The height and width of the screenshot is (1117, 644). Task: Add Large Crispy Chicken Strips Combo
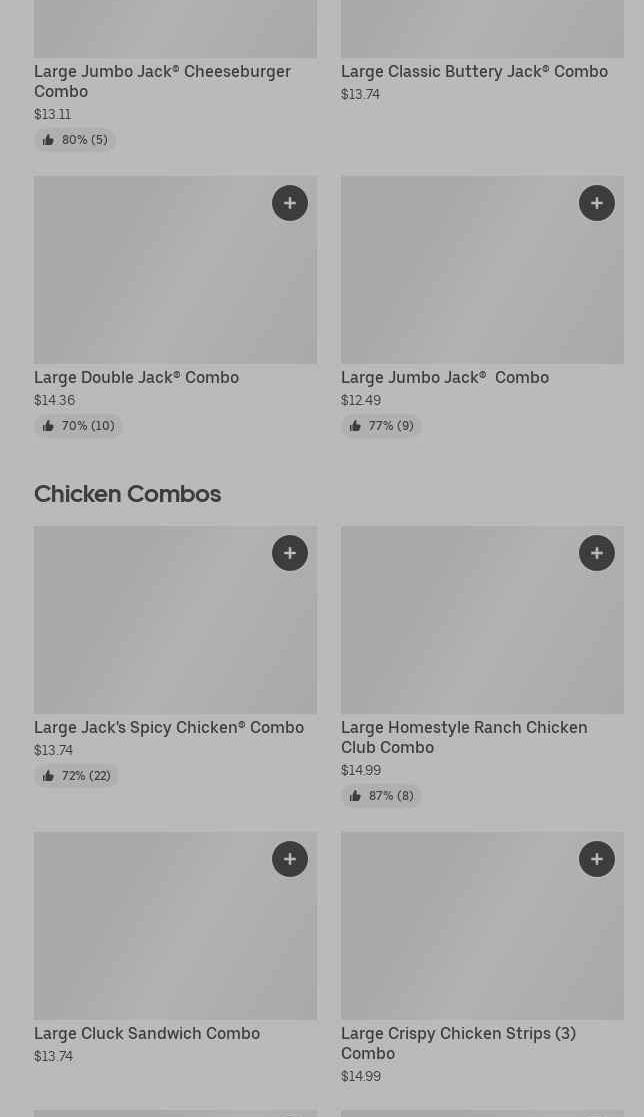pos(597,859)
